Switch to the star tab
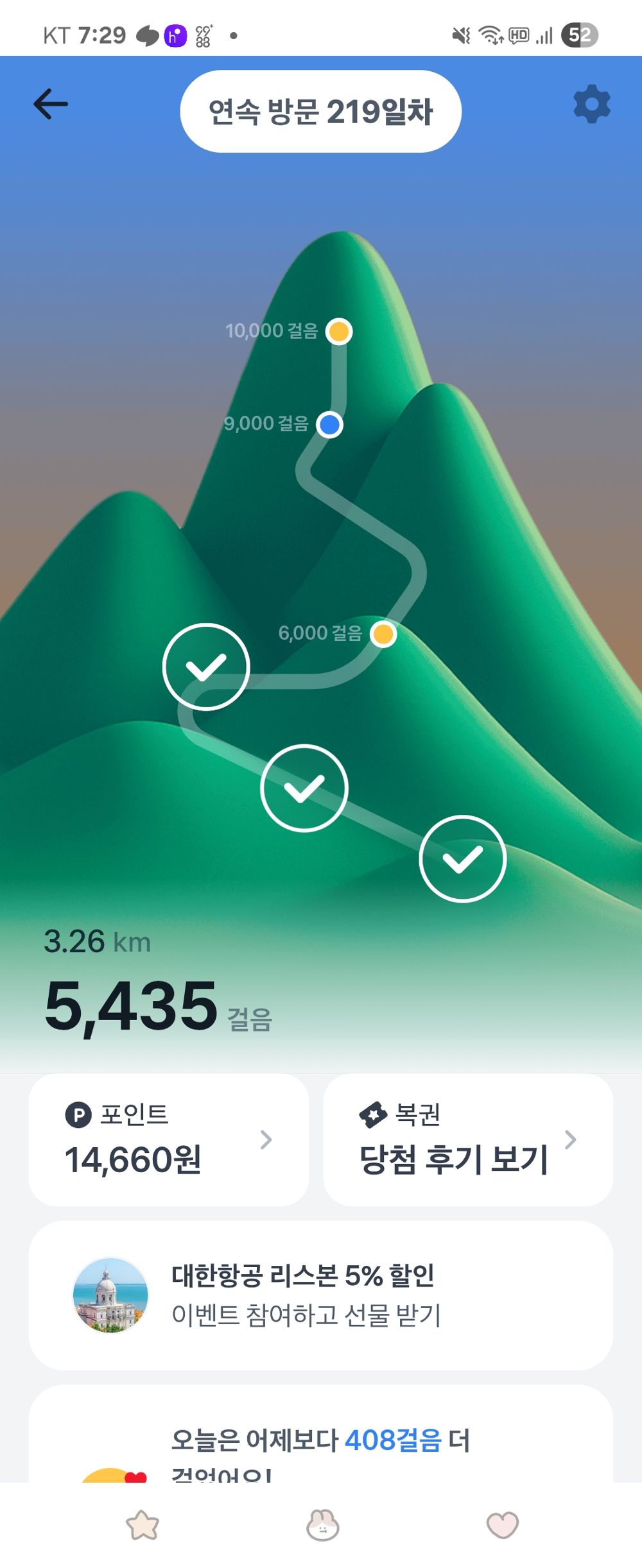This screenshot has height=1568, width=642. [143, 1525]
